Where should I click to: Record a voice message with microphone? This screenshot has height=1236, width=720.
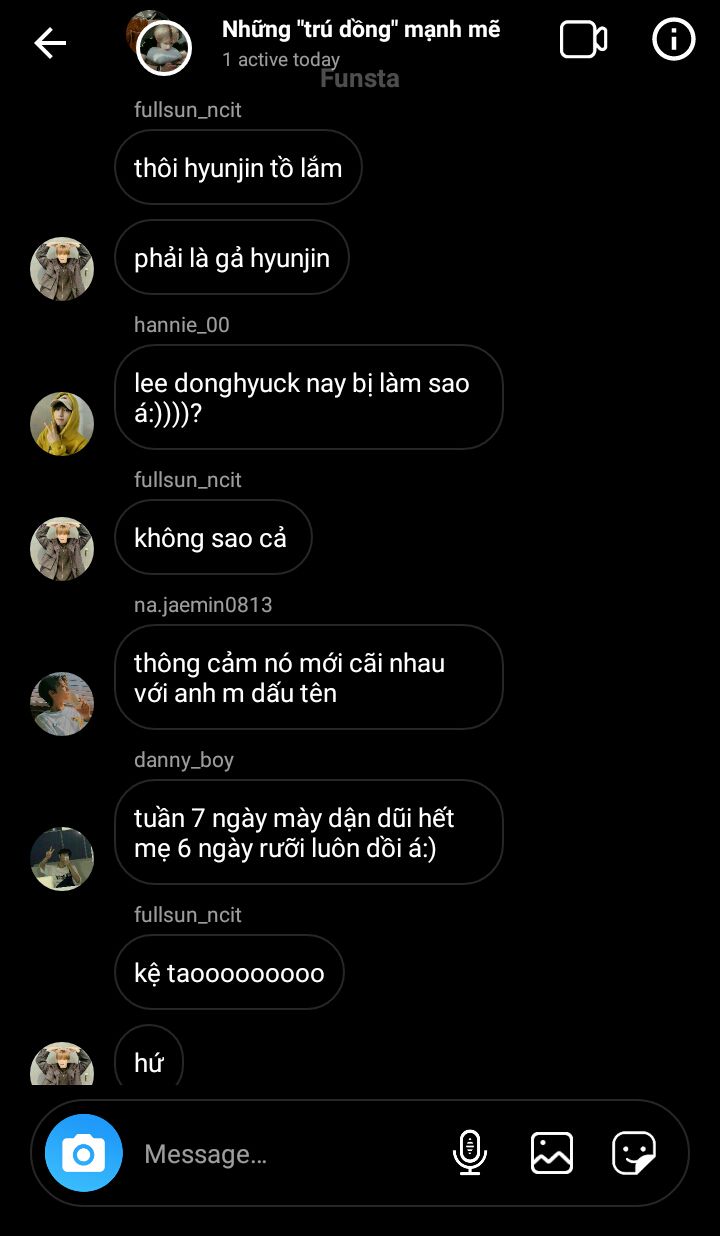(x=469, y=1153)
